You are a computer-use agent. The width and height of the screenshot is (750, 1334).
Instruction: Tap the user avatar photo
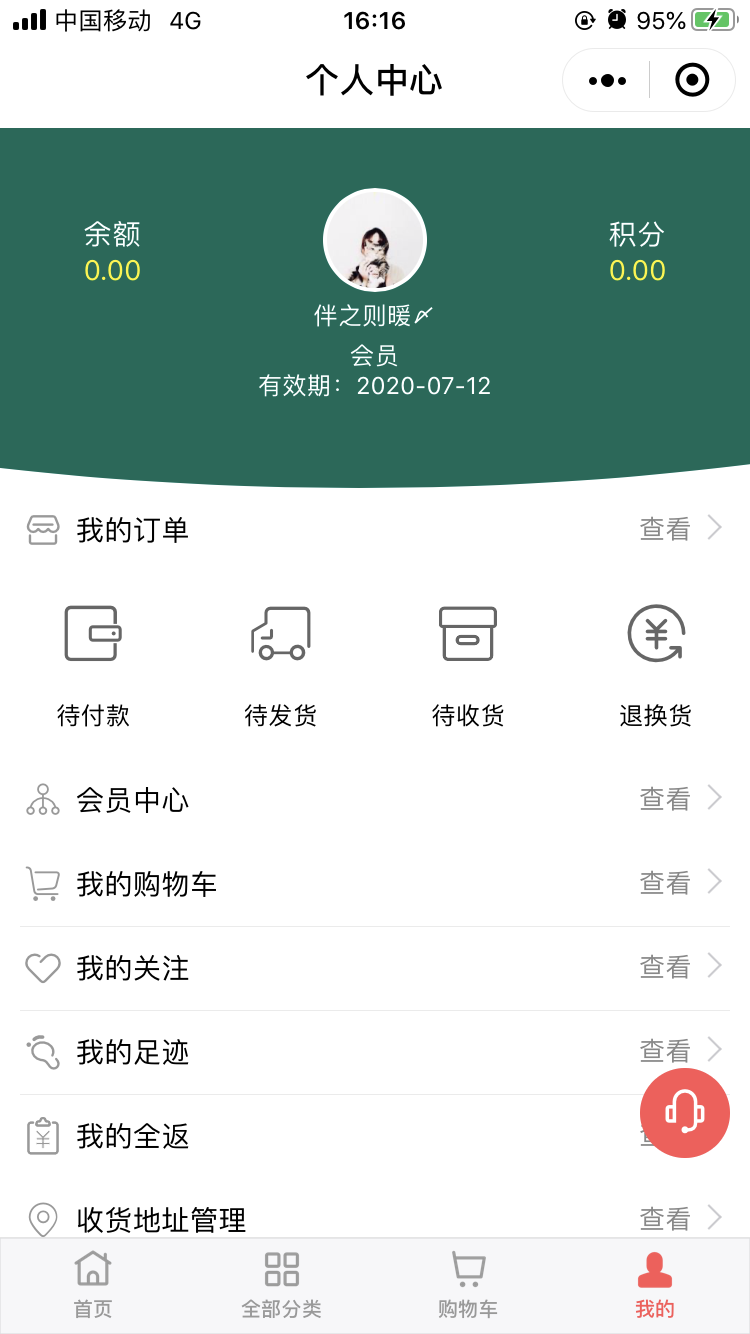click(374, 239)
